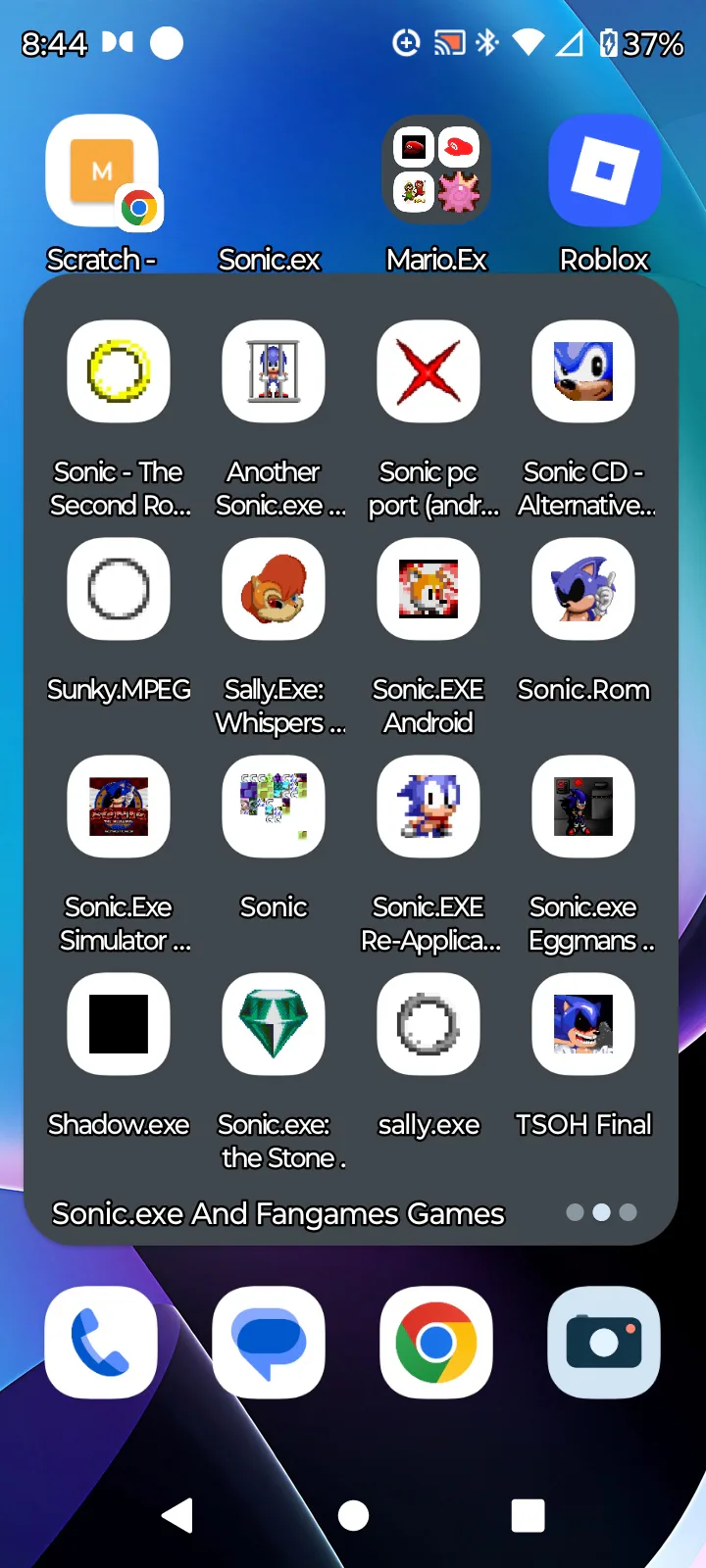Launch Another Sonic.exe game
706x1568 pixels.
pyautogui.click(x=274, y=372)
